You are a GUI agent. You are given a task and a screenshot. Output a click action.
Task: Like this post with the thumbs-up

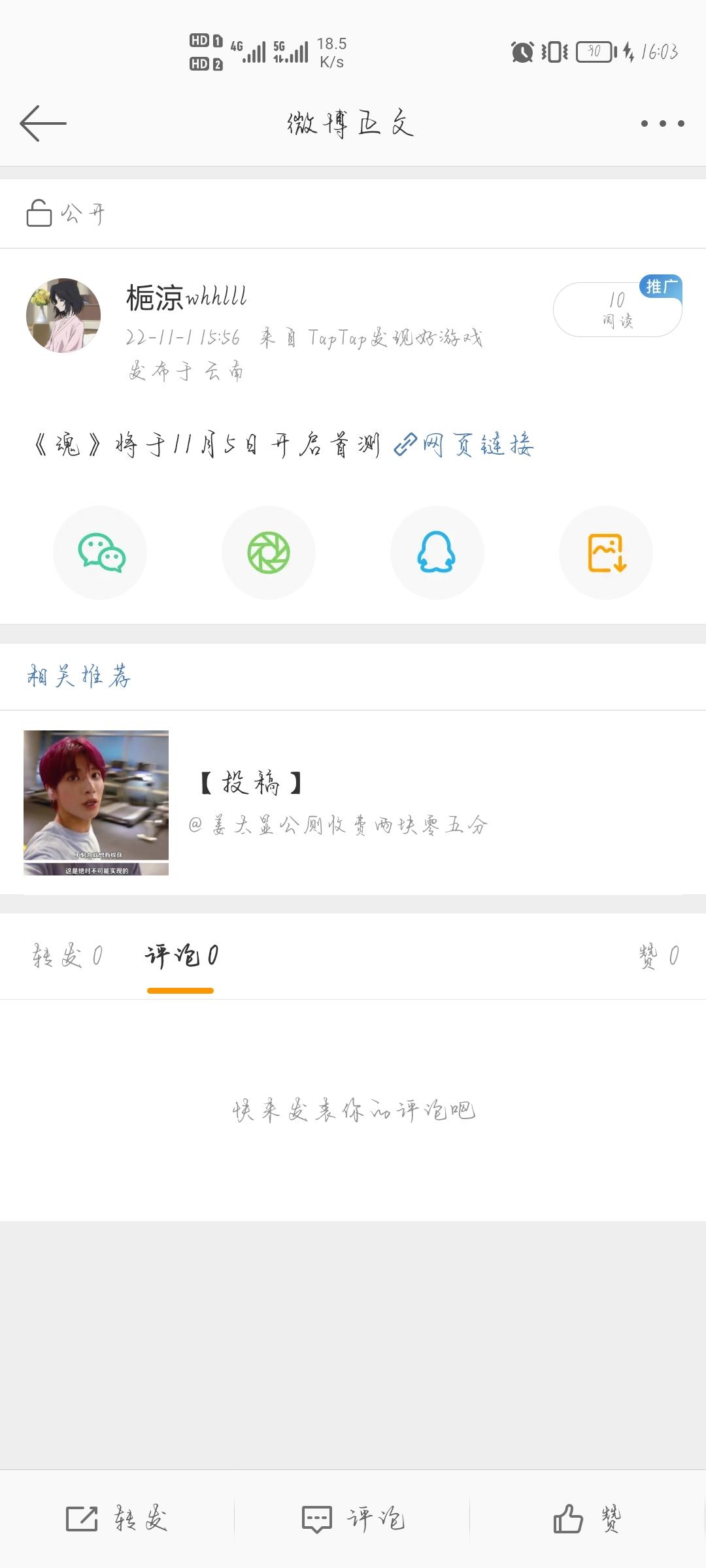[x=587, y=1518]
